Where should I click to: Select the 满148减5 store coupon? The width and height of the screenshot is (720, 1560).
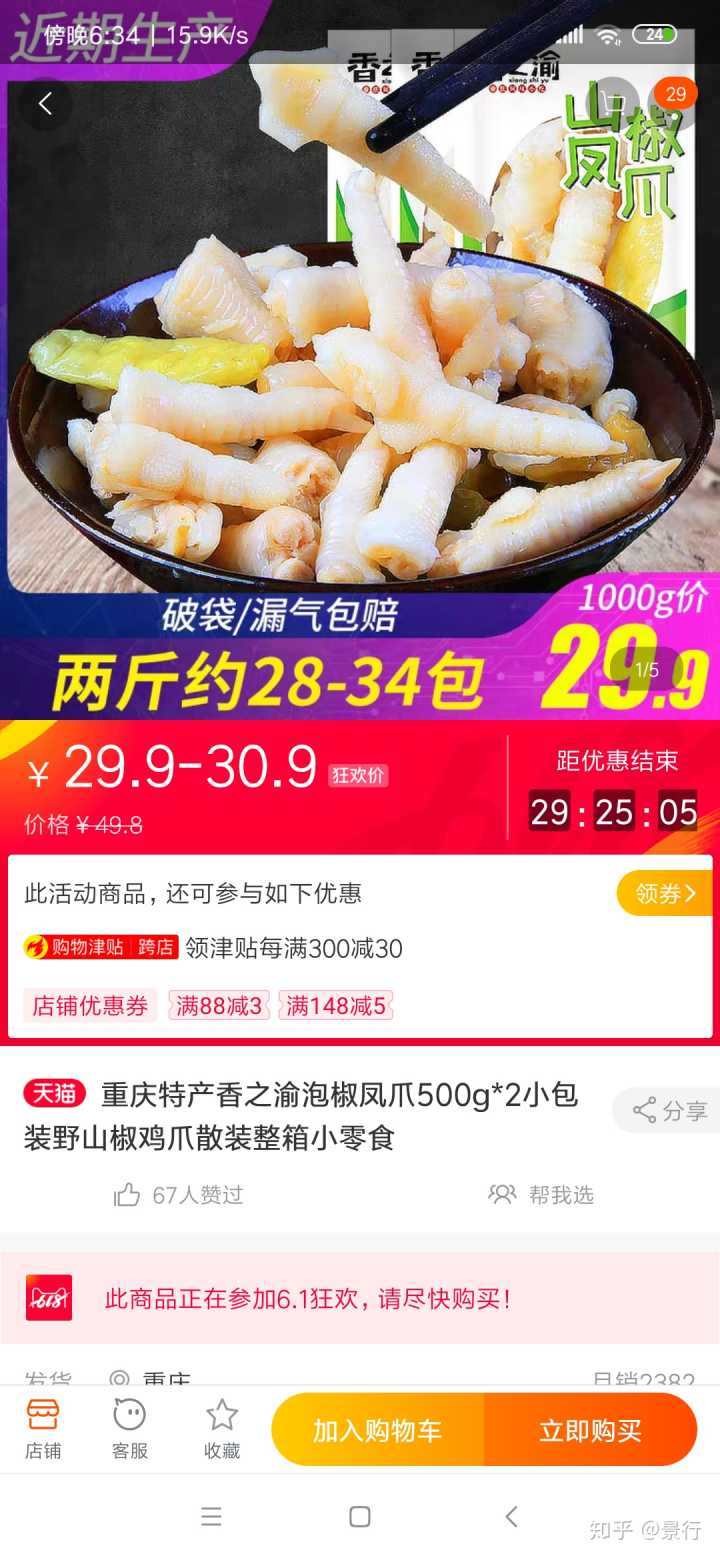[336, 1006]
